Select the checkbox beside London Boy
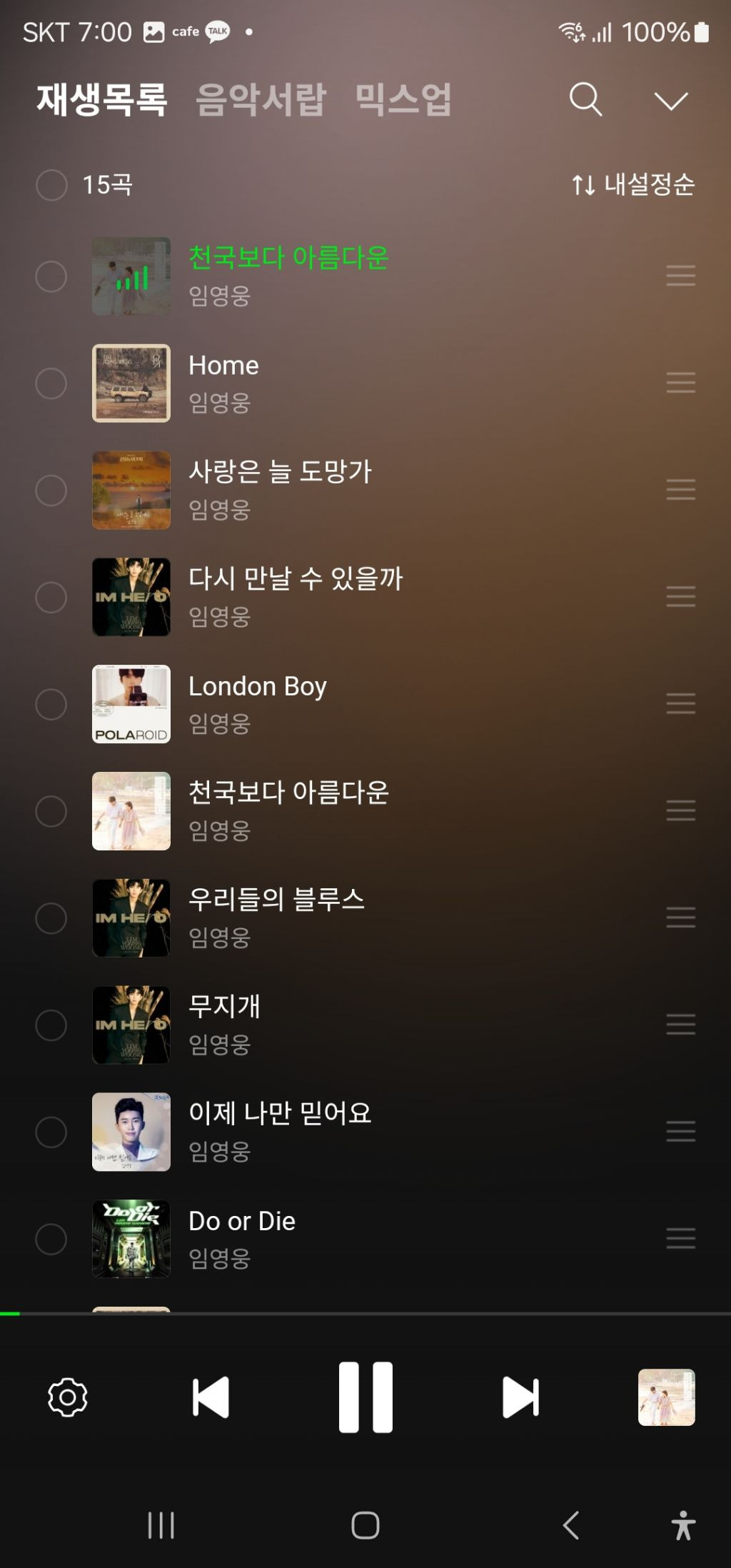This screenshot has width=731, height=1568. pos(51,704)
